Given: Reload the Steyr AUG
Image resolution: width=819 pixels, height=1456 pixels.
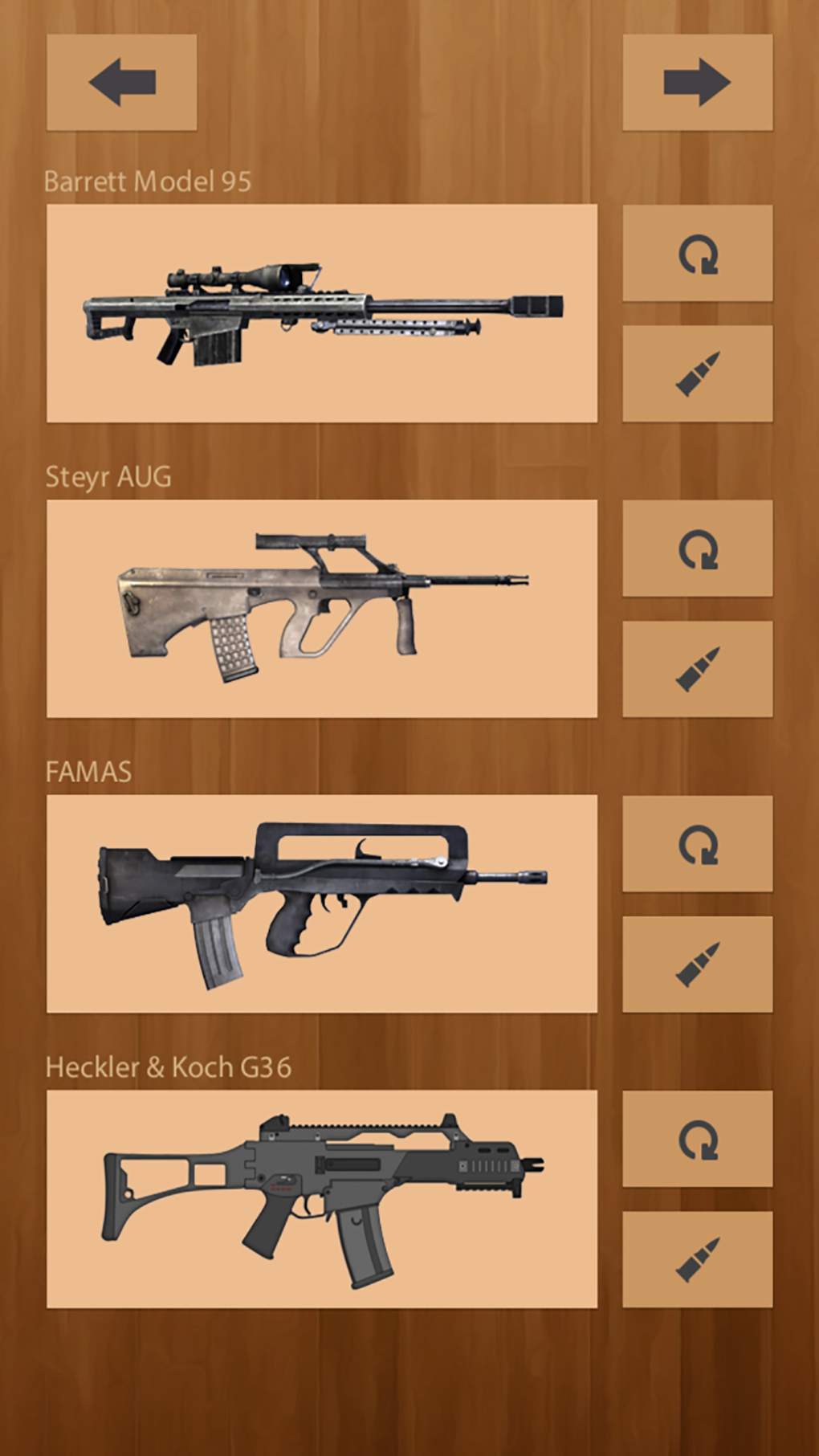Looking at the screenshot, I should tap(697, 549).
